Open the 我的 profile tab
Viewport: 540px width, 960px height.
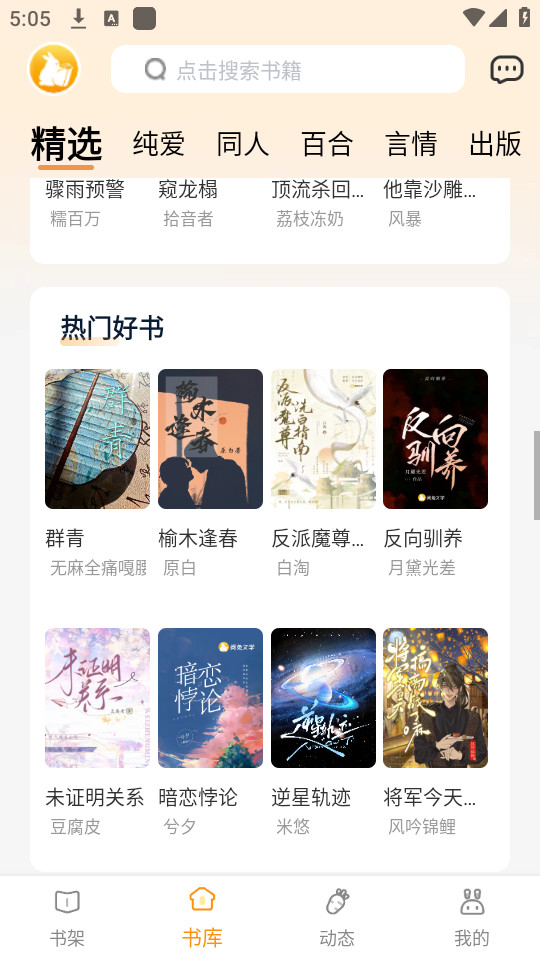472,918
